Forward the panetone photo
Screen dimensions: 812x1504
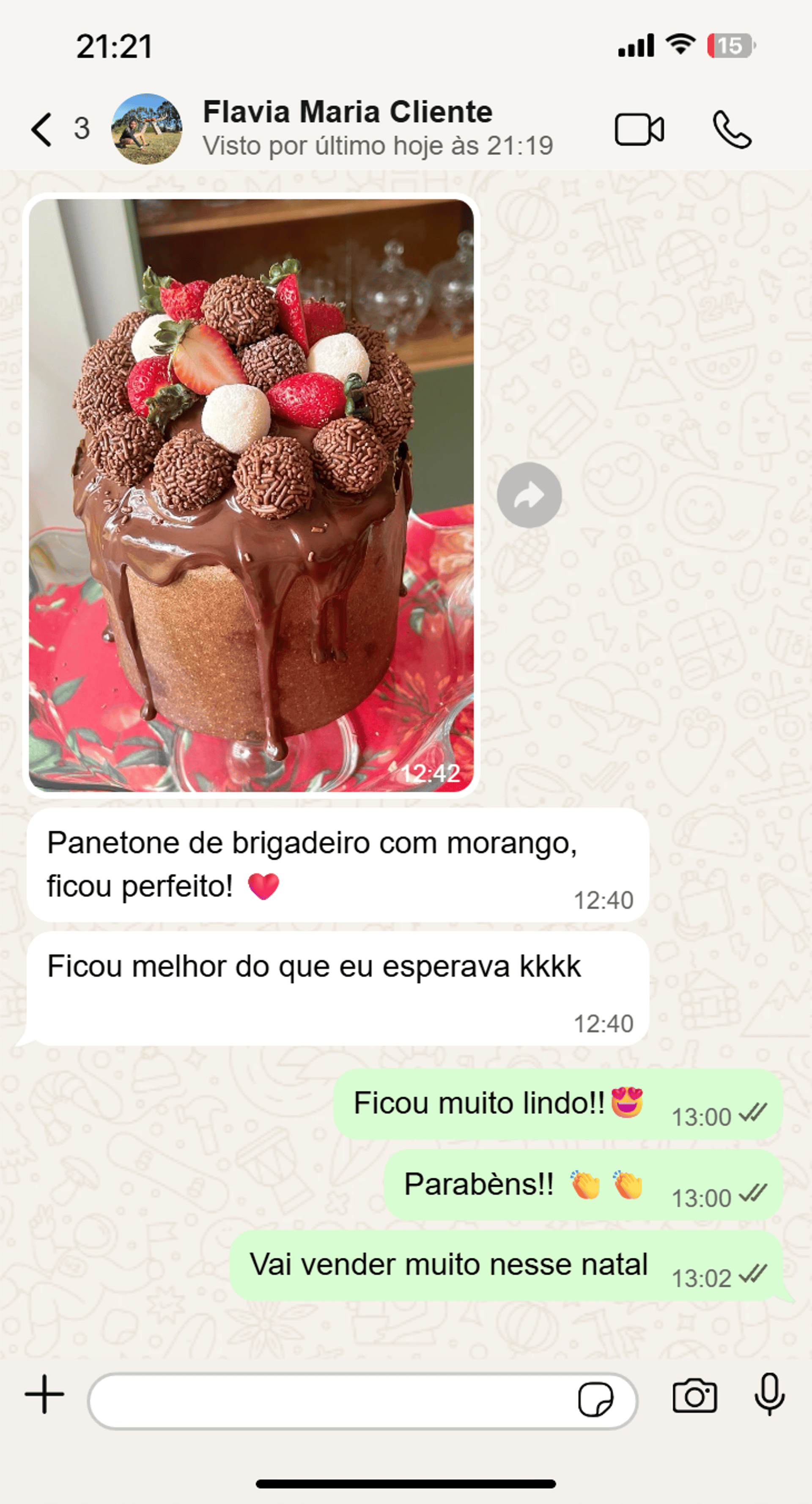coord(529,495)
